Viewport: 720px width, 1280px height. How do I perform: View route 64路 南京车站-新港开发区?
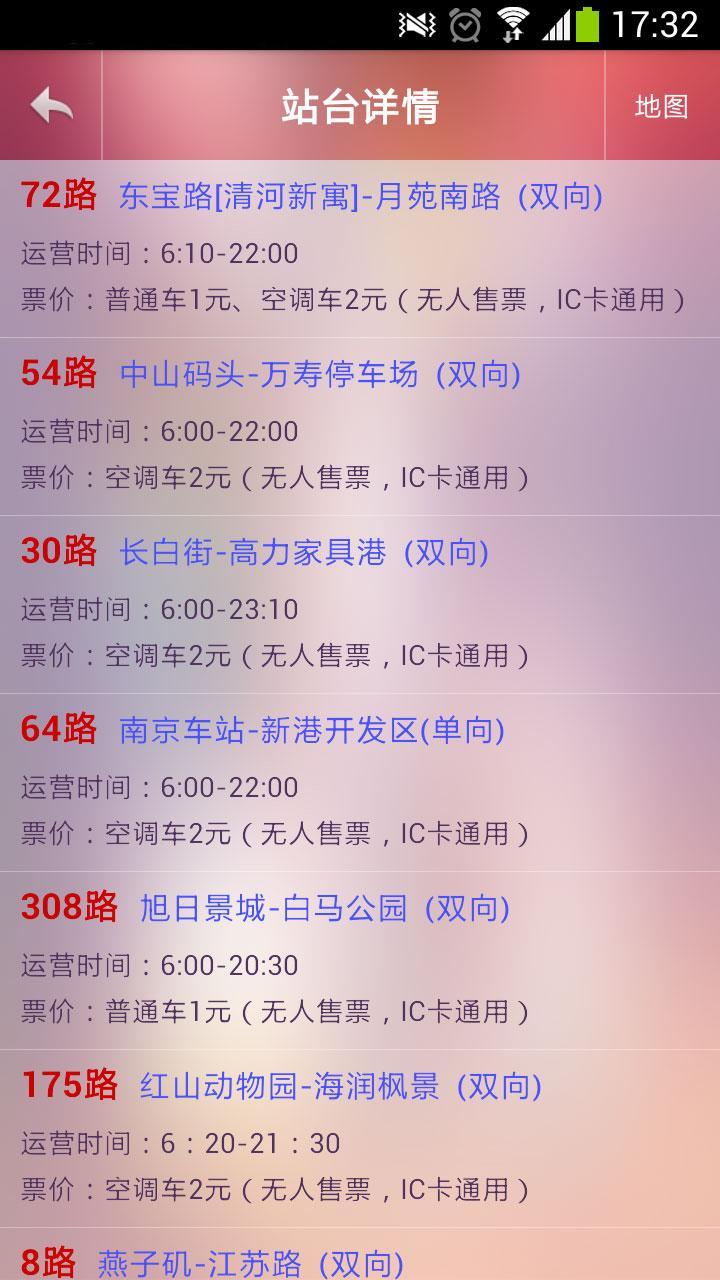click(360, 782)
